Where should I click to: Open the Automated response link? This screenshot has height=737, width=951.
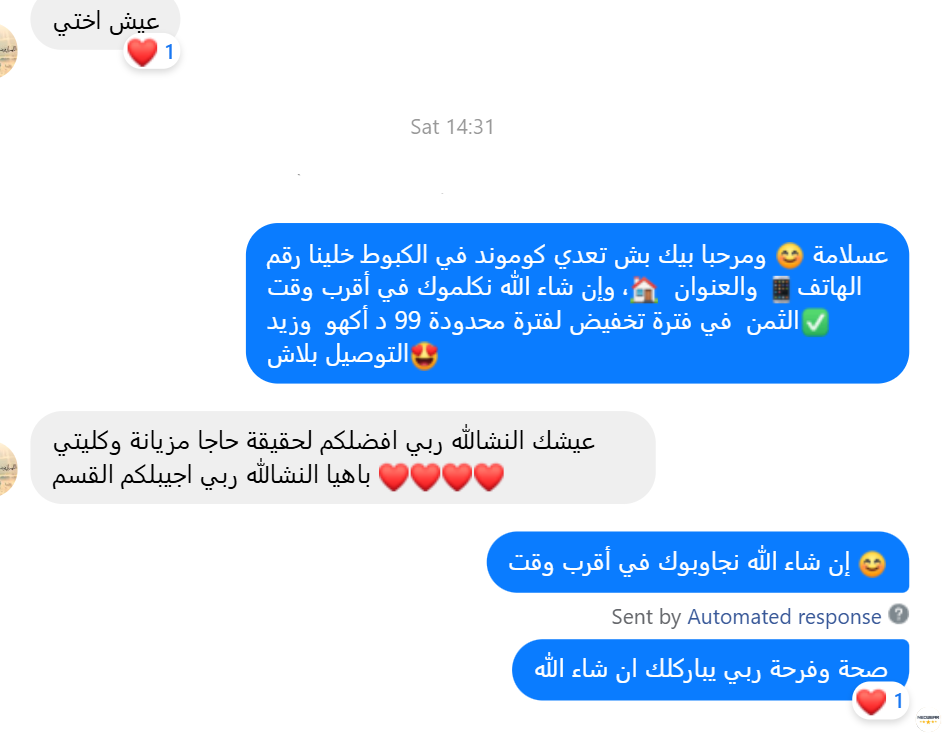(x=783, y=617)
